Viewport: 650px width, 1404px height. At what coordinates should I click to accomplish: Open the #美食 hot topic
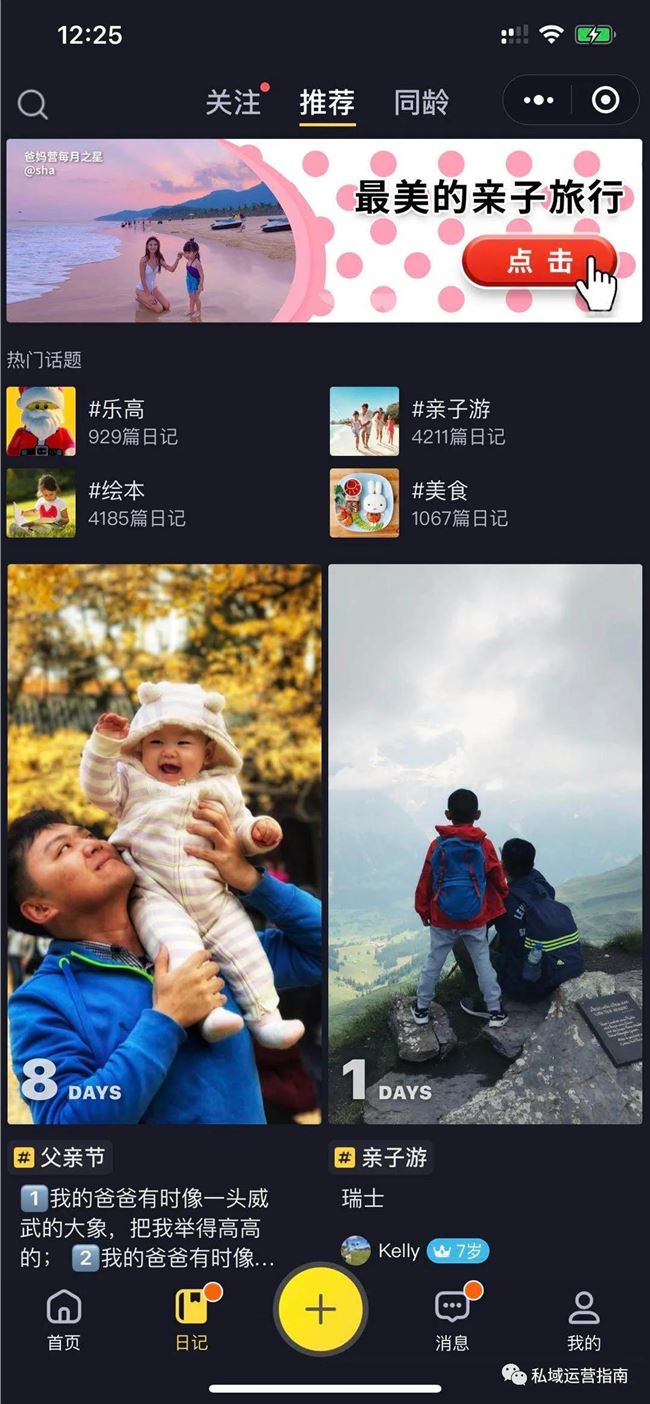point(416,503)
